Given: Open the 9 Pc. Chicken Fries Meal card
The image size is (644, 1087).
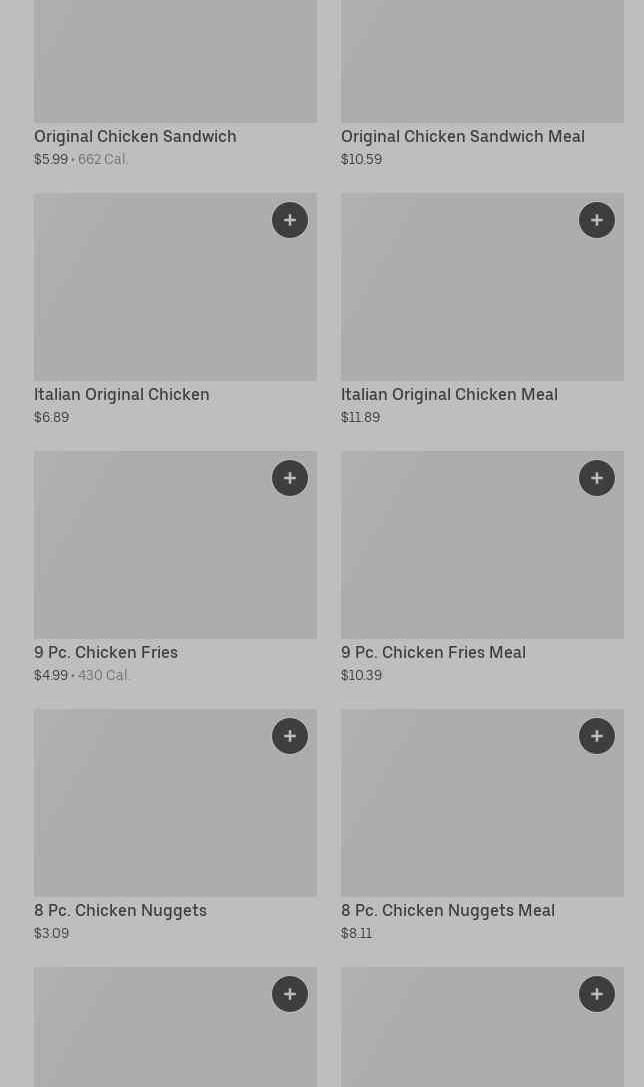Looking at the screenshot, I should click(482, 567).
